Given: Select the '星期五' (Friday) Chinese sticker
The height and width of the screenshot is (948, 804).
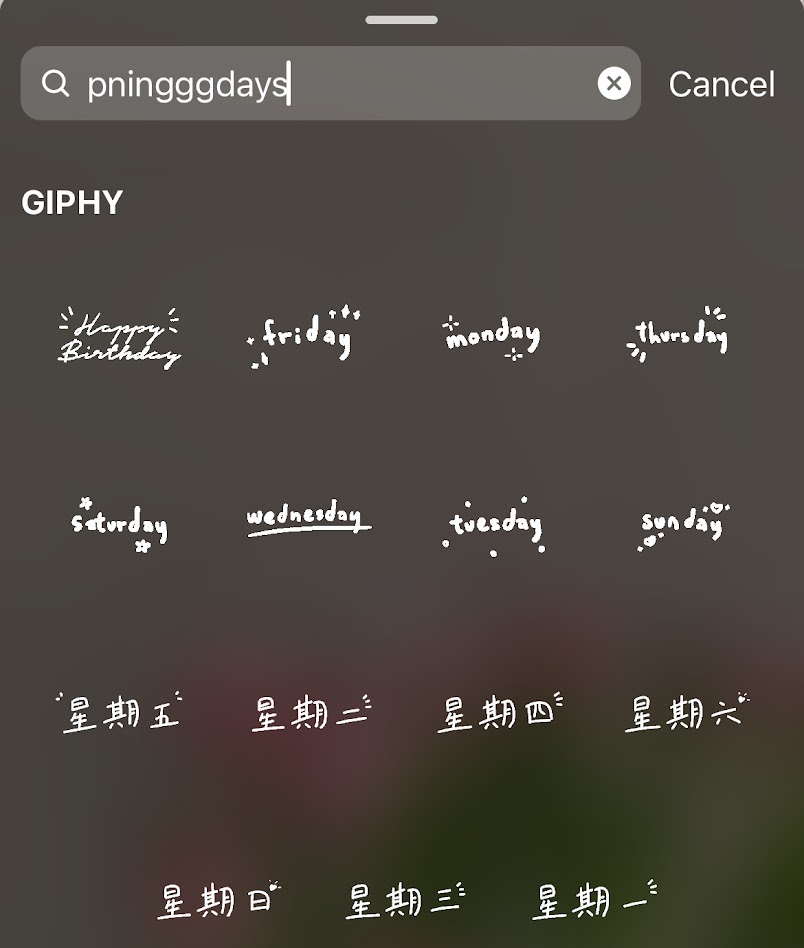Looking at the screenshot, I should pos(119,712).
